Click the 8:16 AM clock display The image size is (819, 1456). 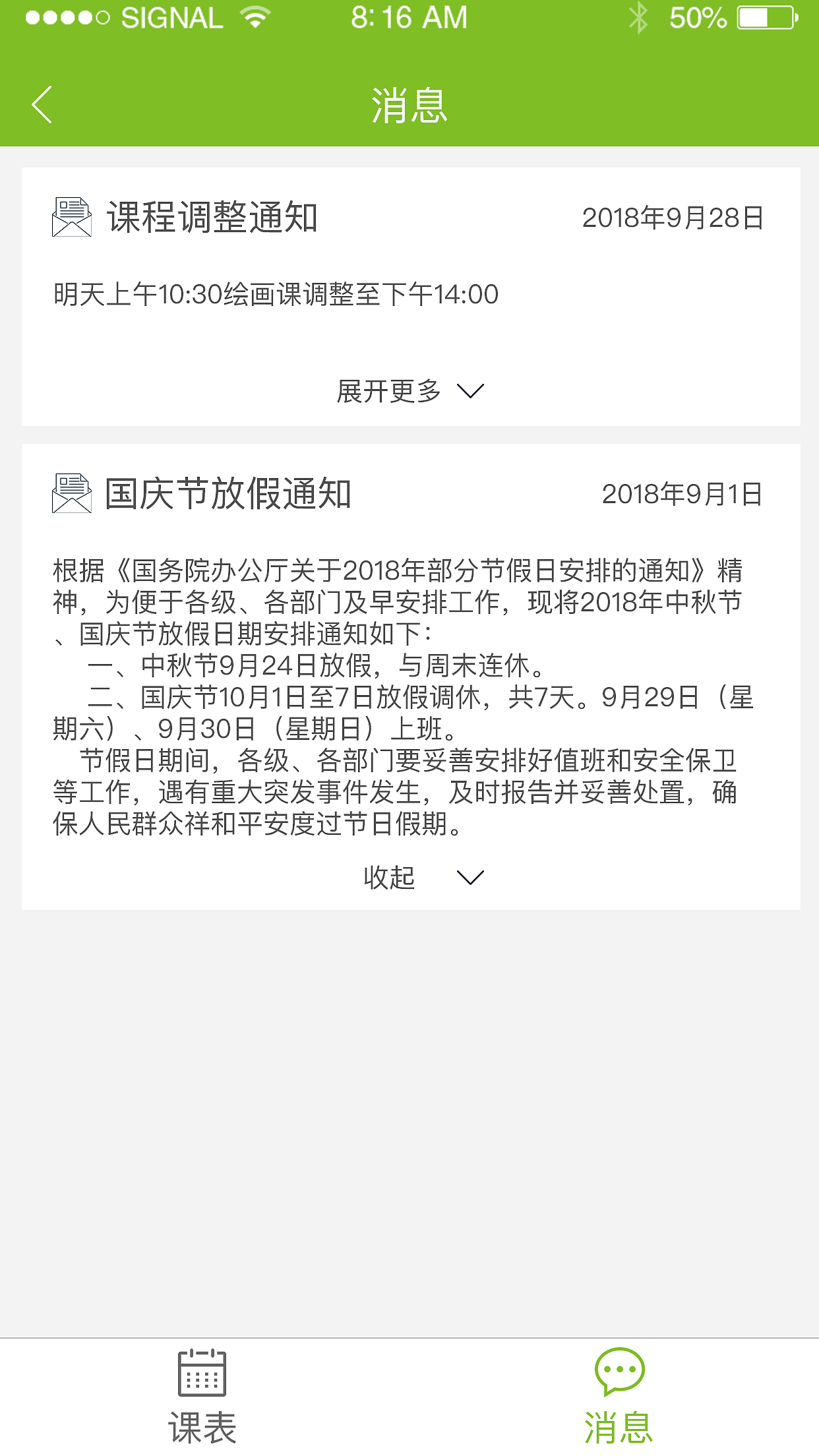tap(409, 18)
